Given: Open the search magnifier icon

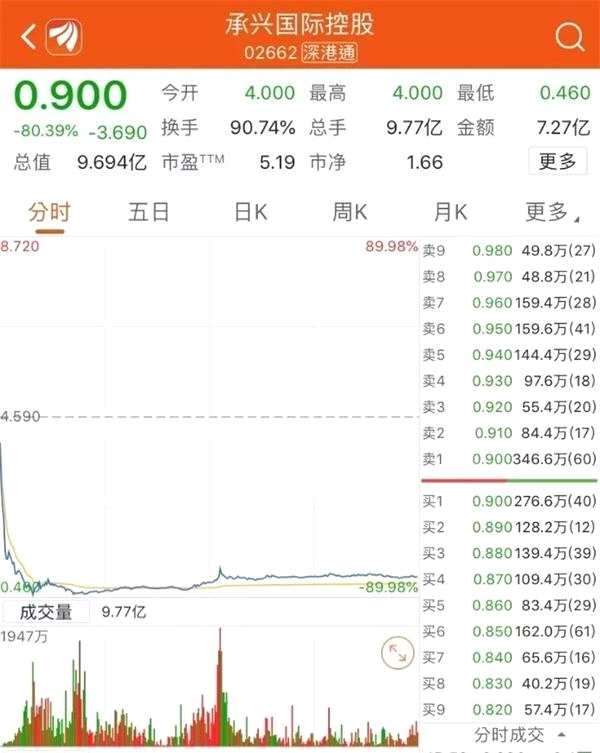Looking at the screenshot, I should pos(569,37).
